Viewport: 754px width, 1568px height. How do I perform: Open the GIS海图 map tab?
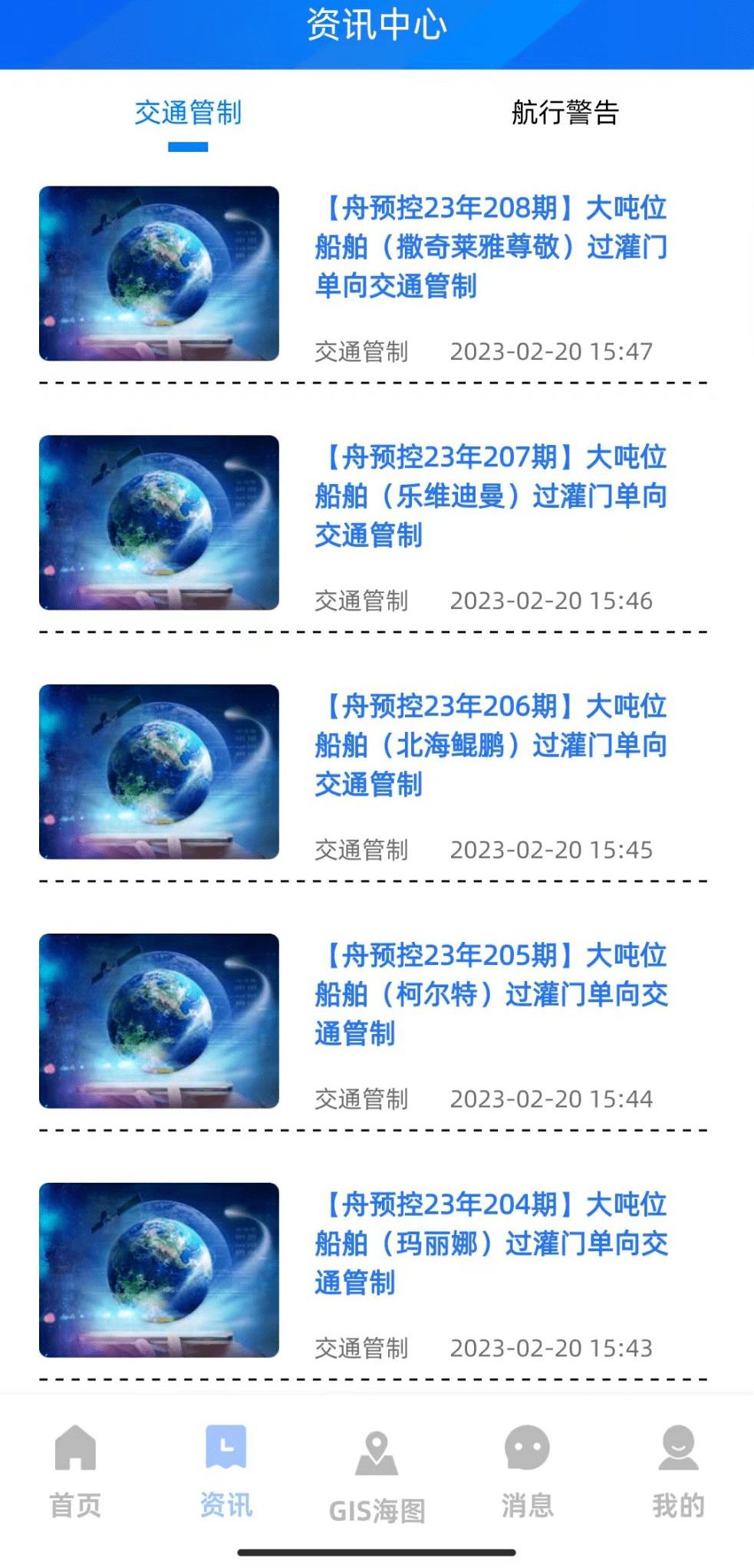(x=377, y=1474)
